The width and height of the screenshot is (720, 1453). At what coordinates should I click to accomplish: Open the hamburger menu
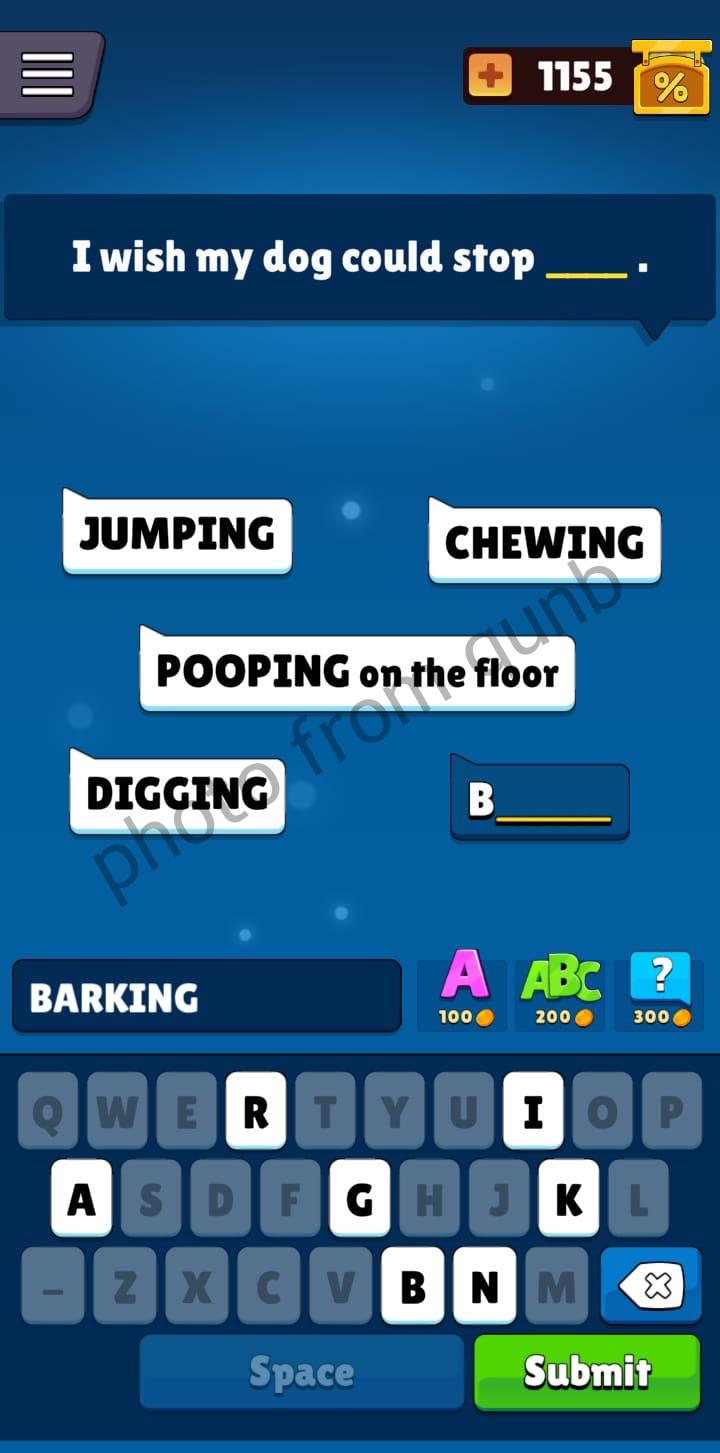[x=48, y=76]
